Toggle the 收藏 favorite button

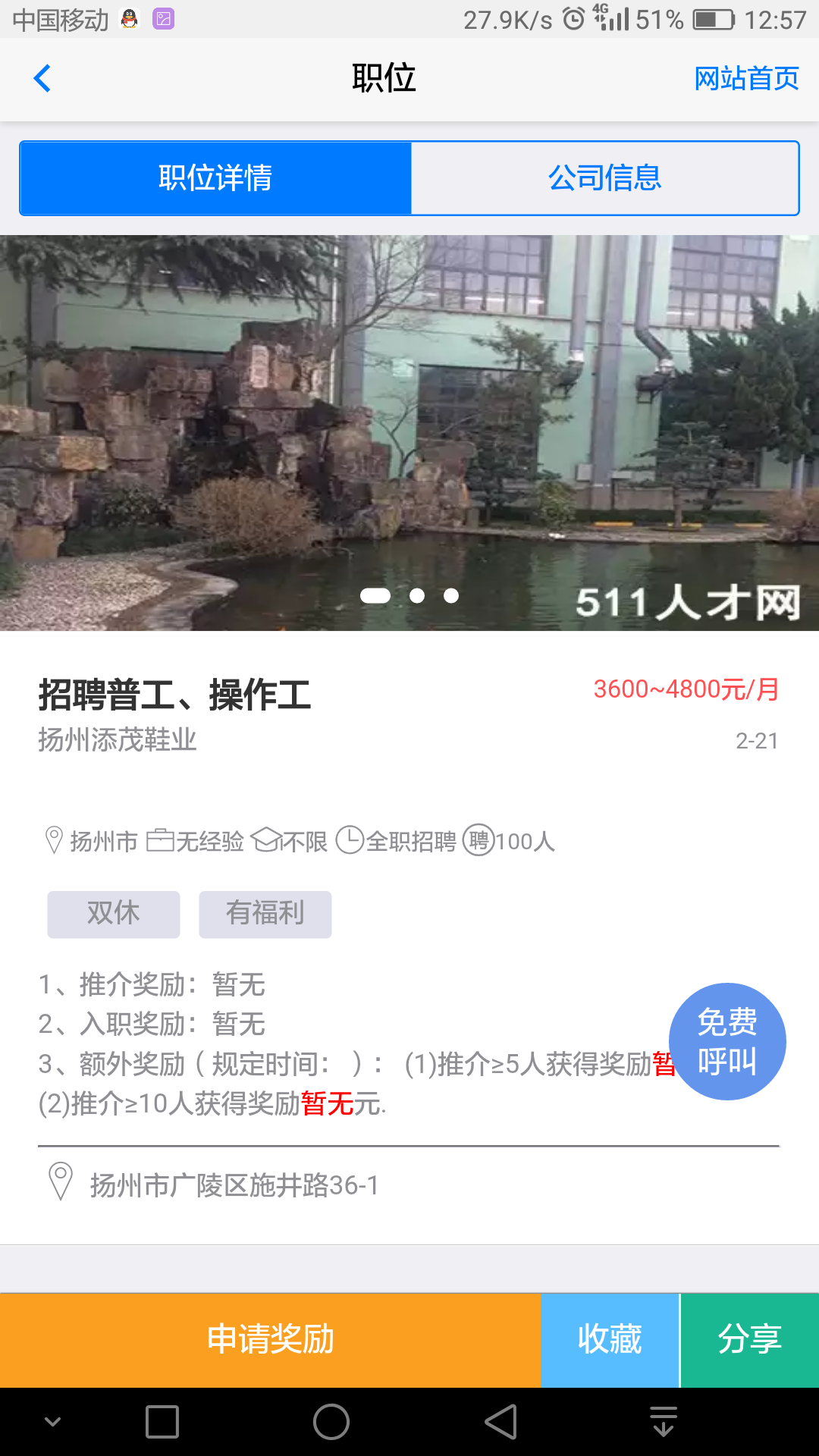pos(609,1339)
